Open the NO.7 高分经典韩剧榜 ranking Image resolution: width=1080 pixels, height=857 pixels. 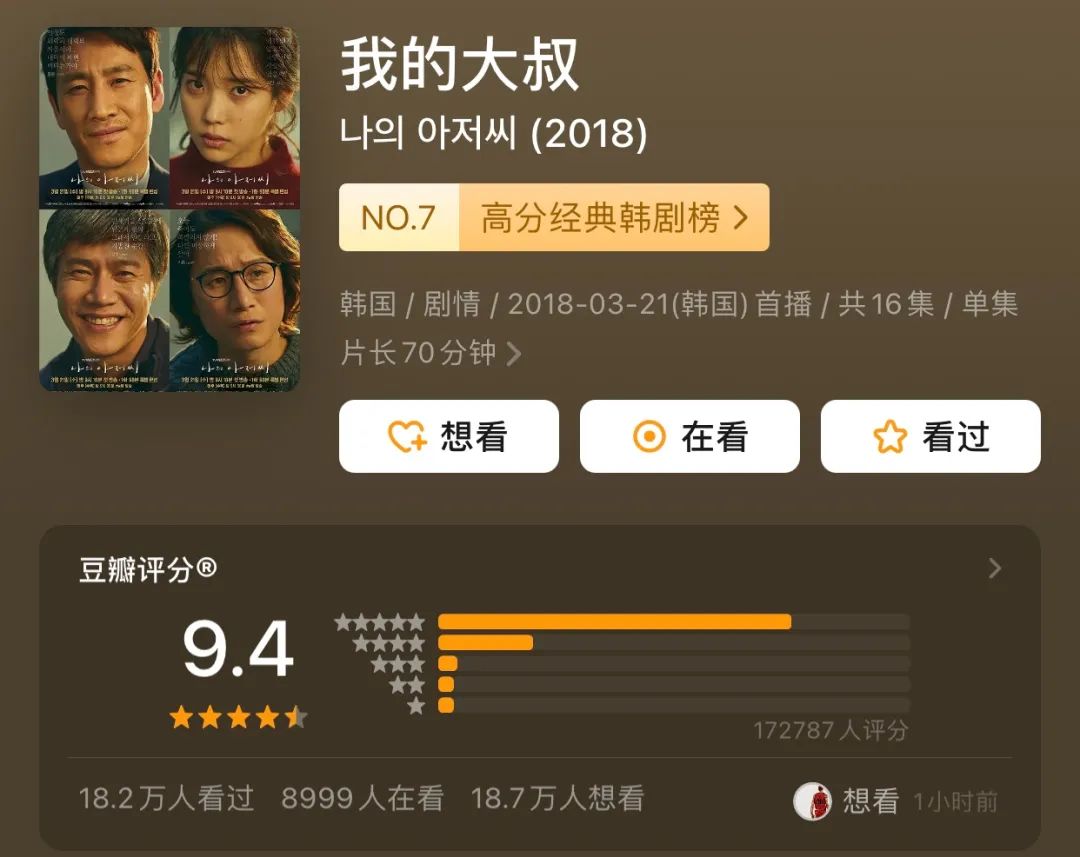(554, 218)
